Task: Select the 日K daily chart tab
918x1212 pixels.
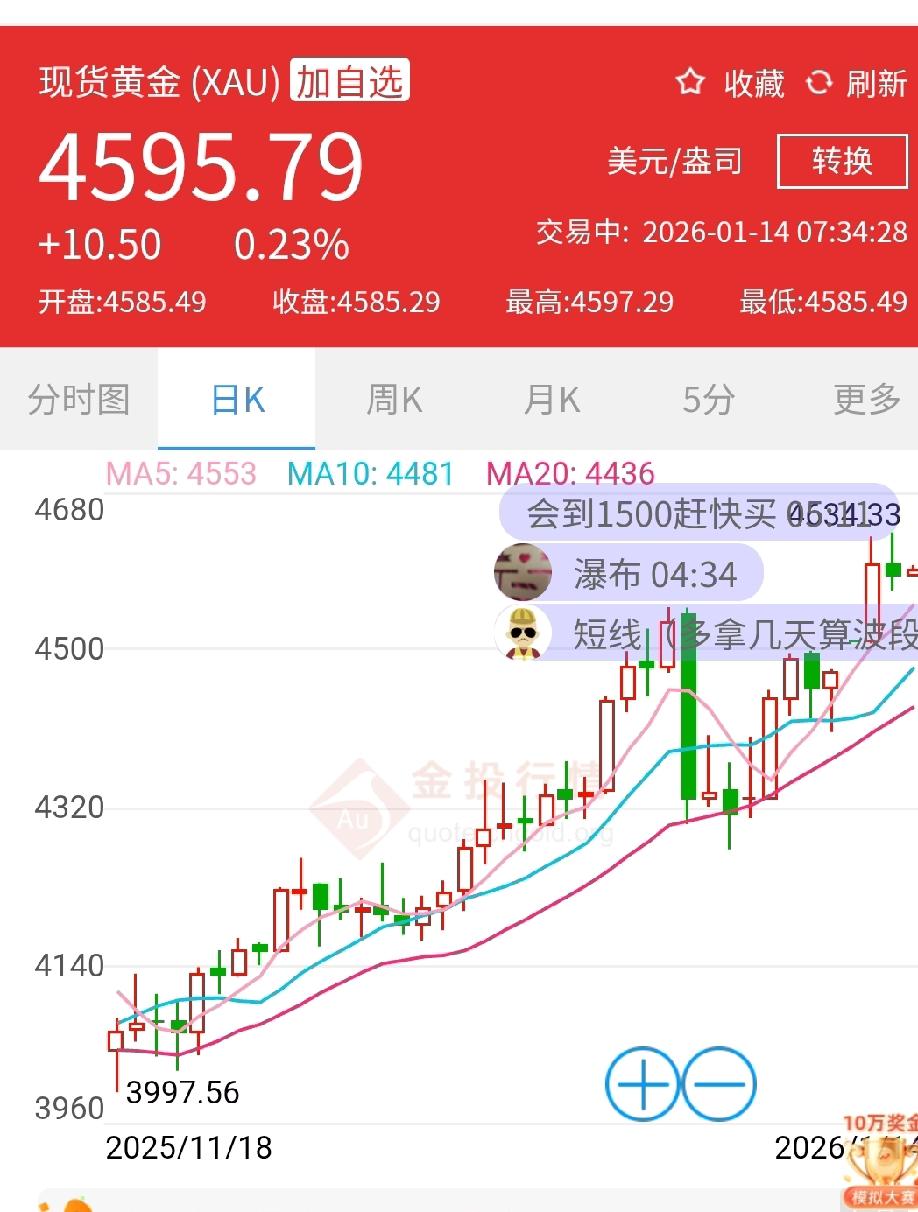Action: pyautogui.click(x=235, y=398)
